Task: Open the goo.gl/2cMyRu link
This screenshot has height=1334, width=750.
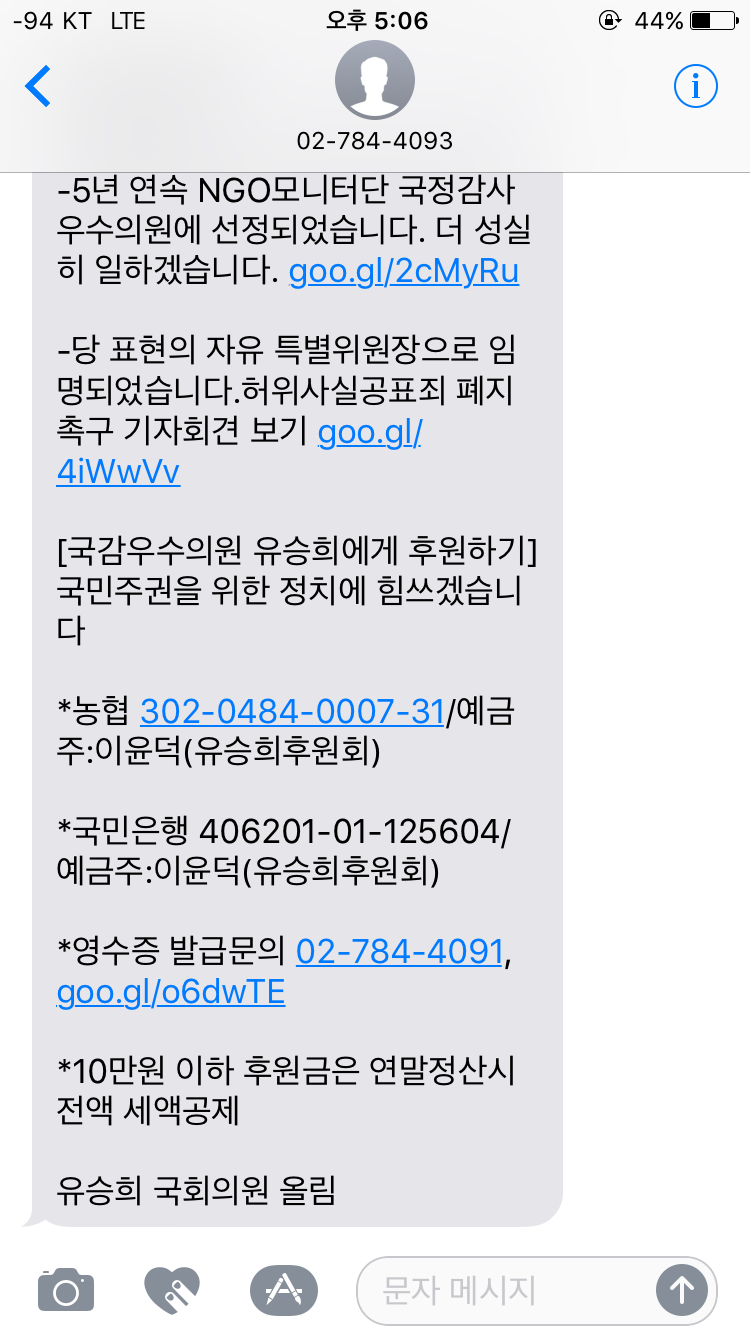Action: click(x=404, y=272)
